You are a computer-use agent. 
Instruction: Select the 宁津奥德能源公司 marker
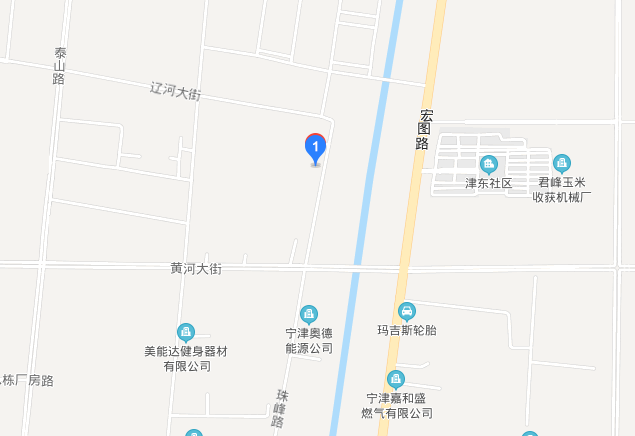tap(309, 314)
